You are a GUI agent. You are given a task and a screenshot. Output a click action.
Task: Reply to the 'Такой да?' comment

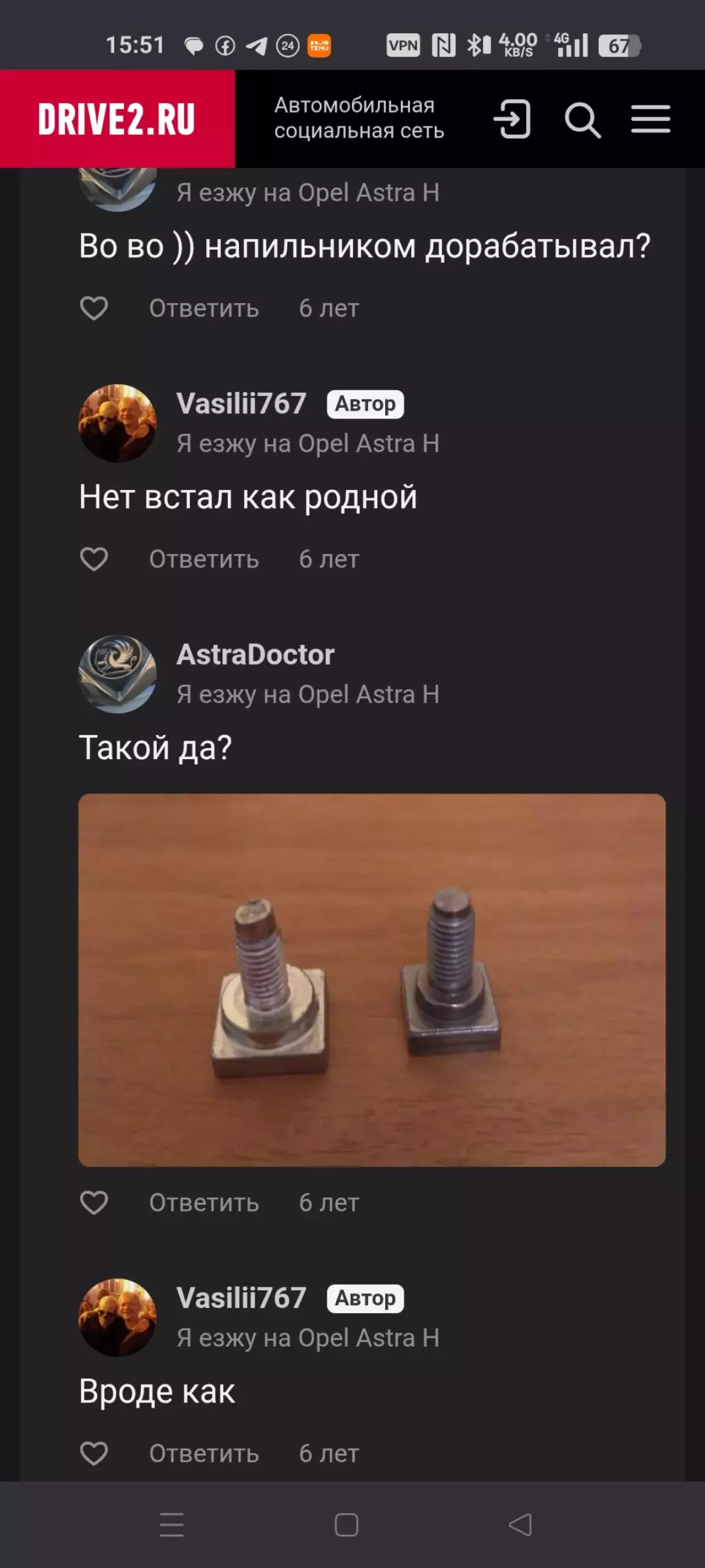[x=205, y=1203]
